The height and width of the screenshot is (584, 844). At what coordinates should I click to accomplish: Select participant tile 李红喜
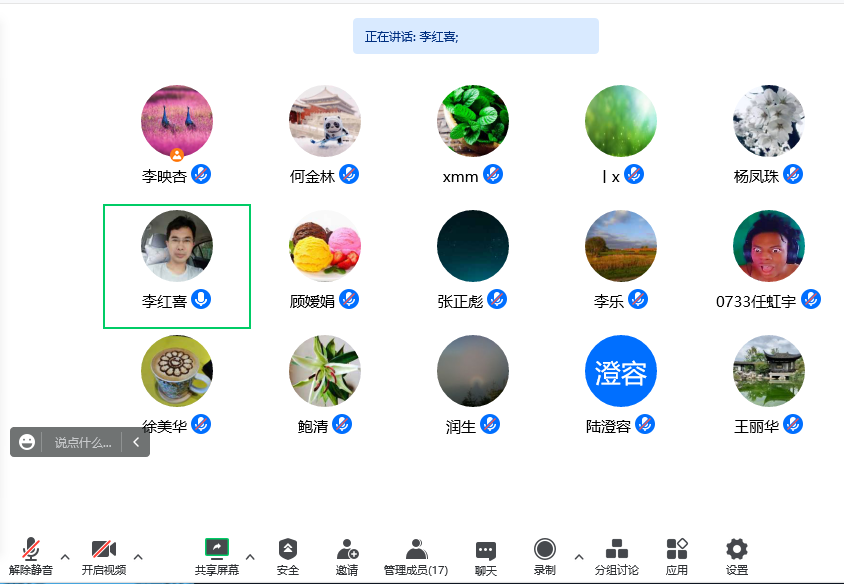177,265
